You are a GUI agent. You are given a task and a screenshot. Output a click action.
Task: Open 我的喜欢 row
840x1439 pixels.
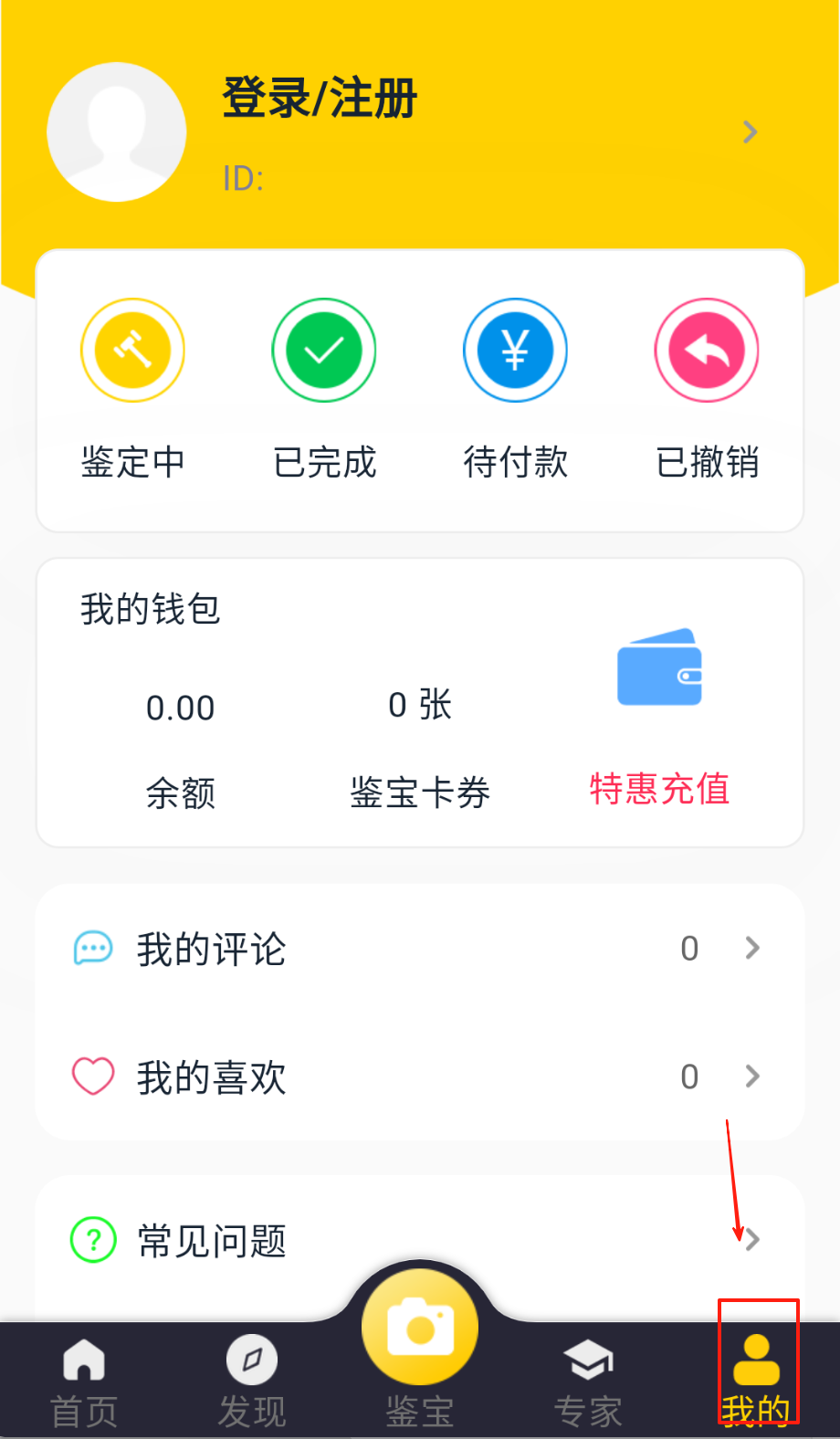[420, 1077]
